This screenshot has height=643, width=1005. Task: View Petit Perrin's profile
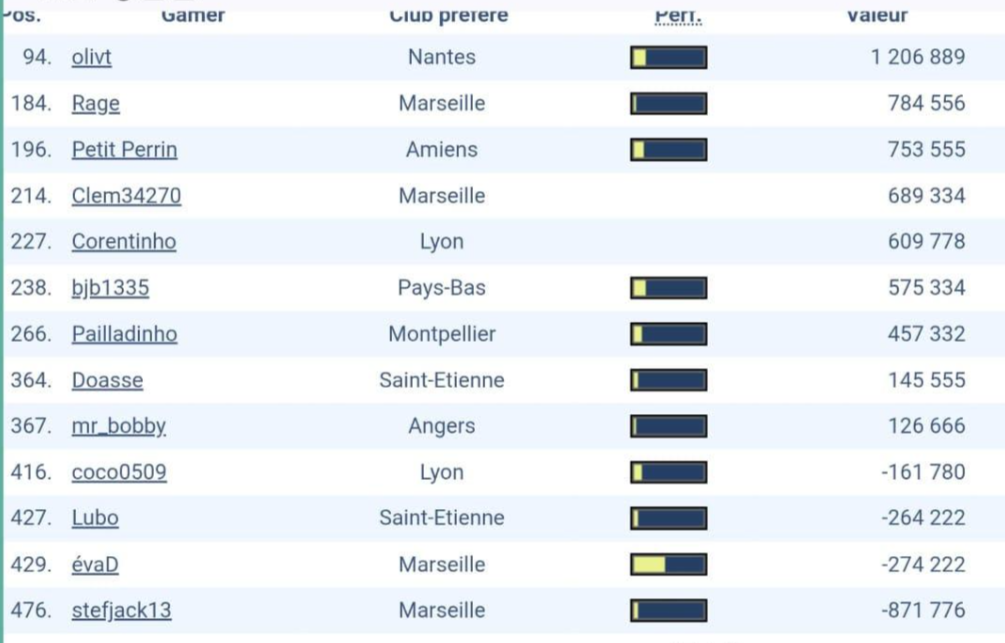[x=124, y=150]
